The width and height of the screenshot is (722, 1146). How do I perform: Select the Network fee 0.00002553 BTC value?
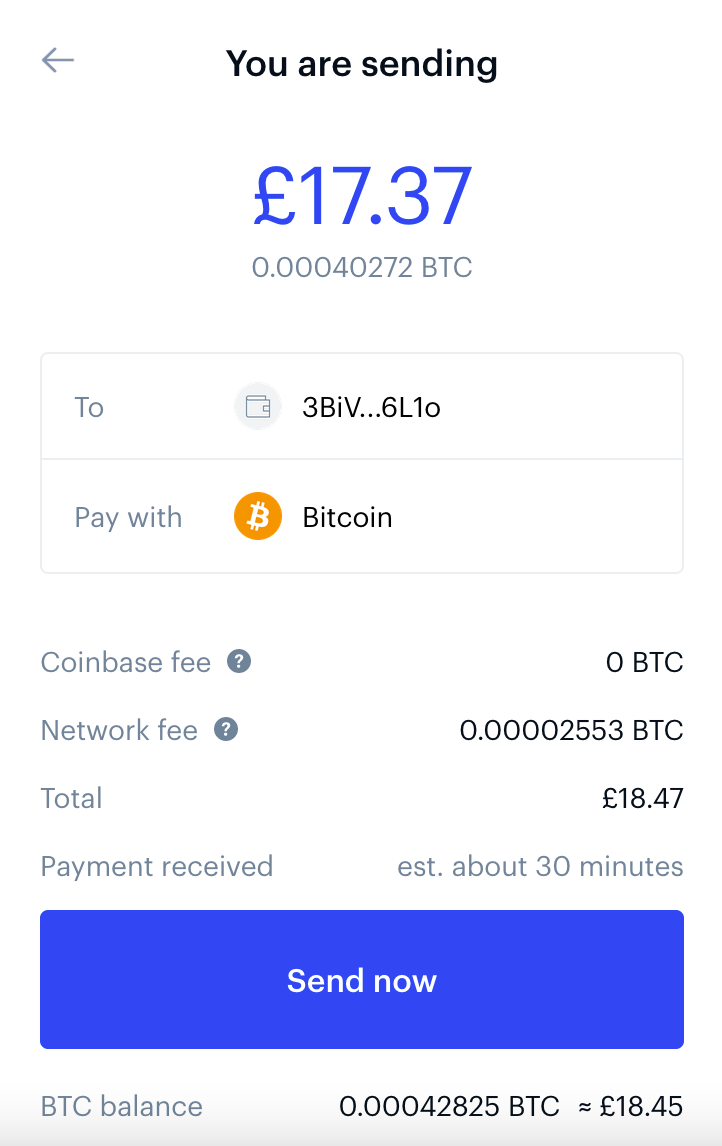(x=571, y=730)
